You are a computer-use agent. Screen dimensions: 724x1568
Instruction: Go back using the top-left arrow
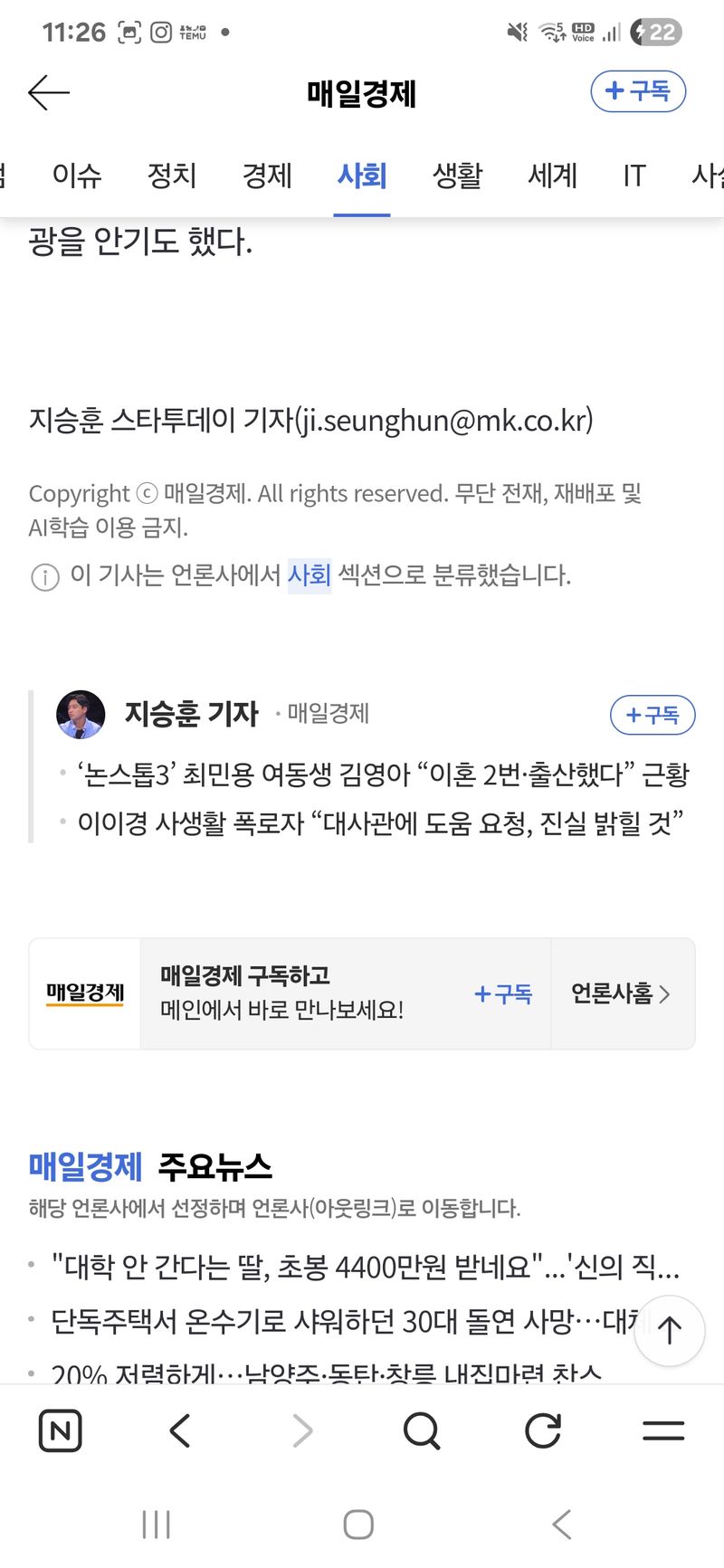pos(49,92)
